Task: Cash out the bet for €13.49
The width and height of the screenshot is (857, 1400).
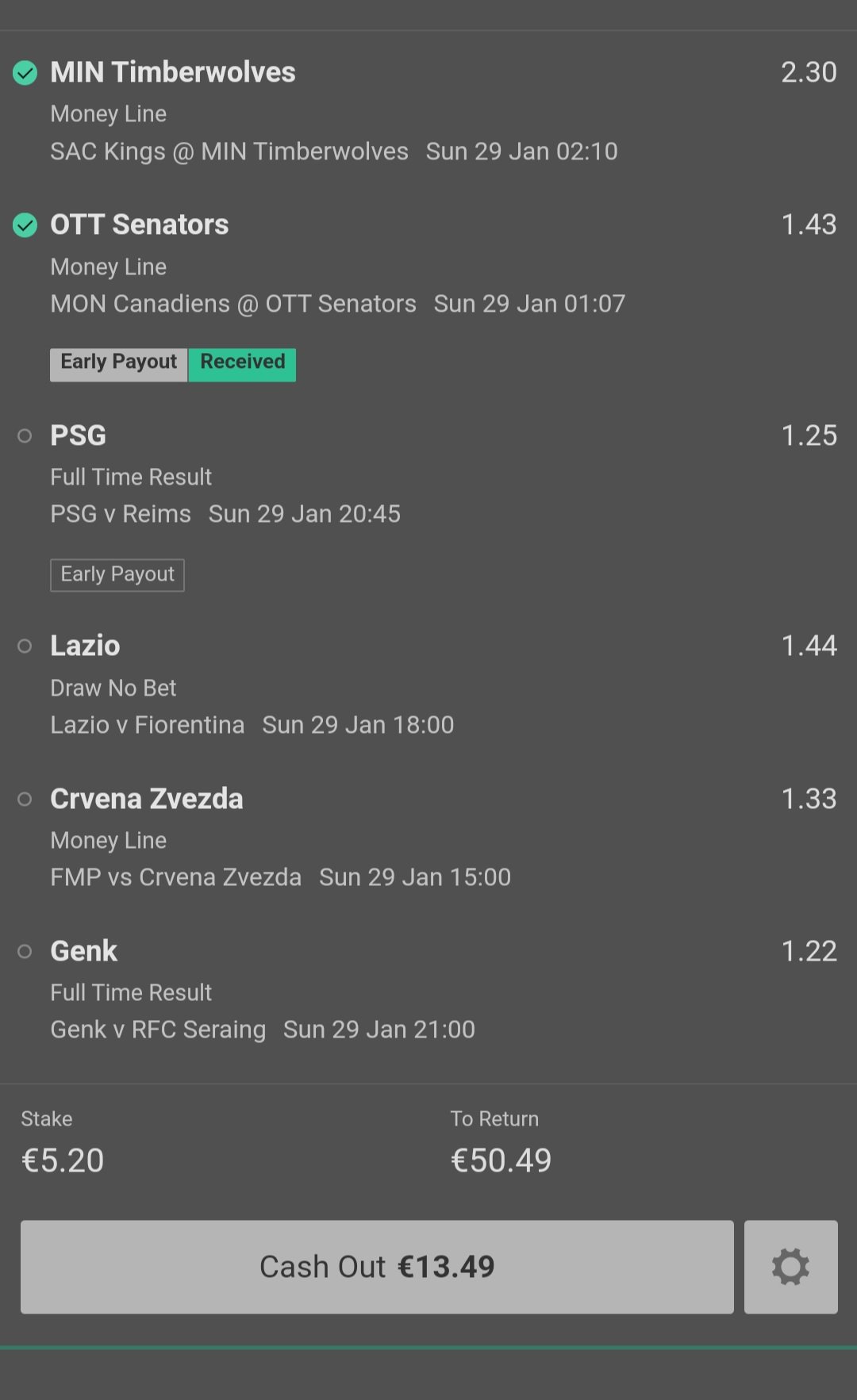Action: 377,1267
